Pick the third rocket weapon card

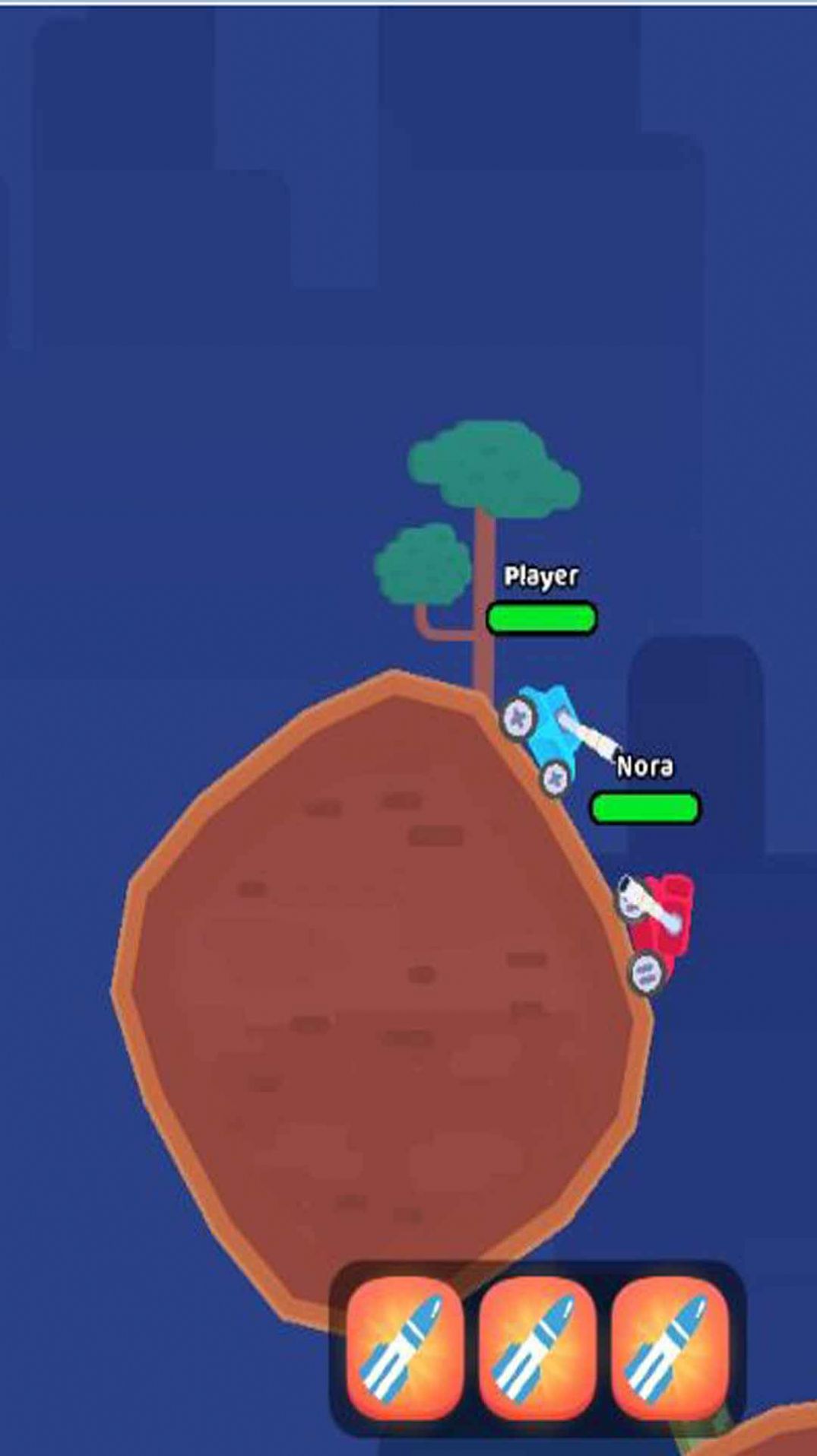[669, 1347]
